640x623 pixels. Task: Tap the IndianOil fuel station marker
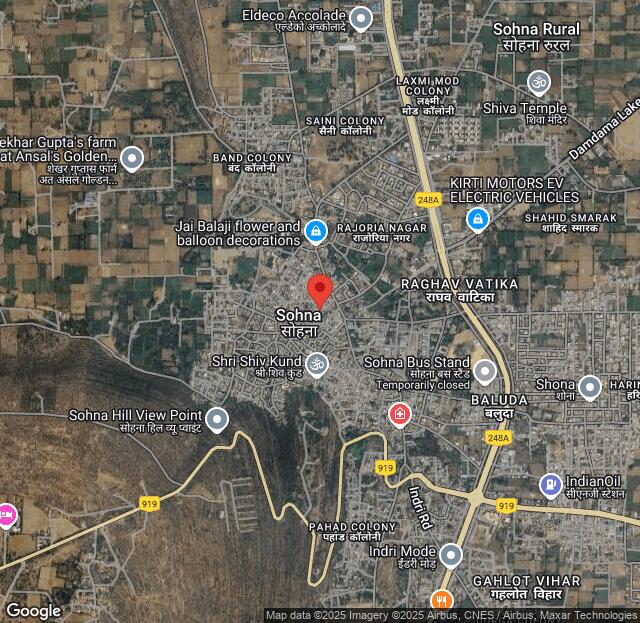click(551, 486)
